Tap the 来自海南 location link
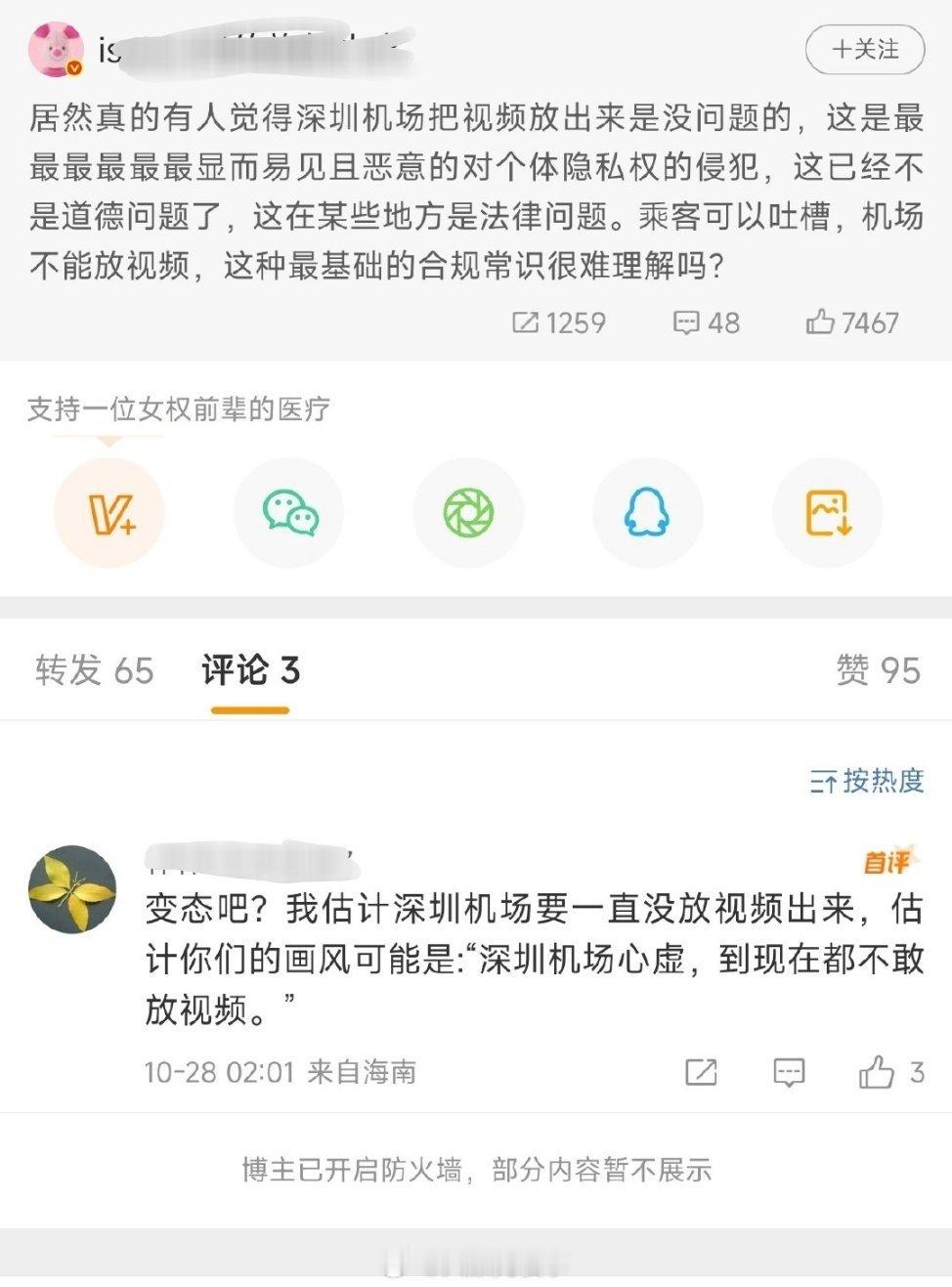Viewport: 952px width, 1287px height. [365, 1072]
